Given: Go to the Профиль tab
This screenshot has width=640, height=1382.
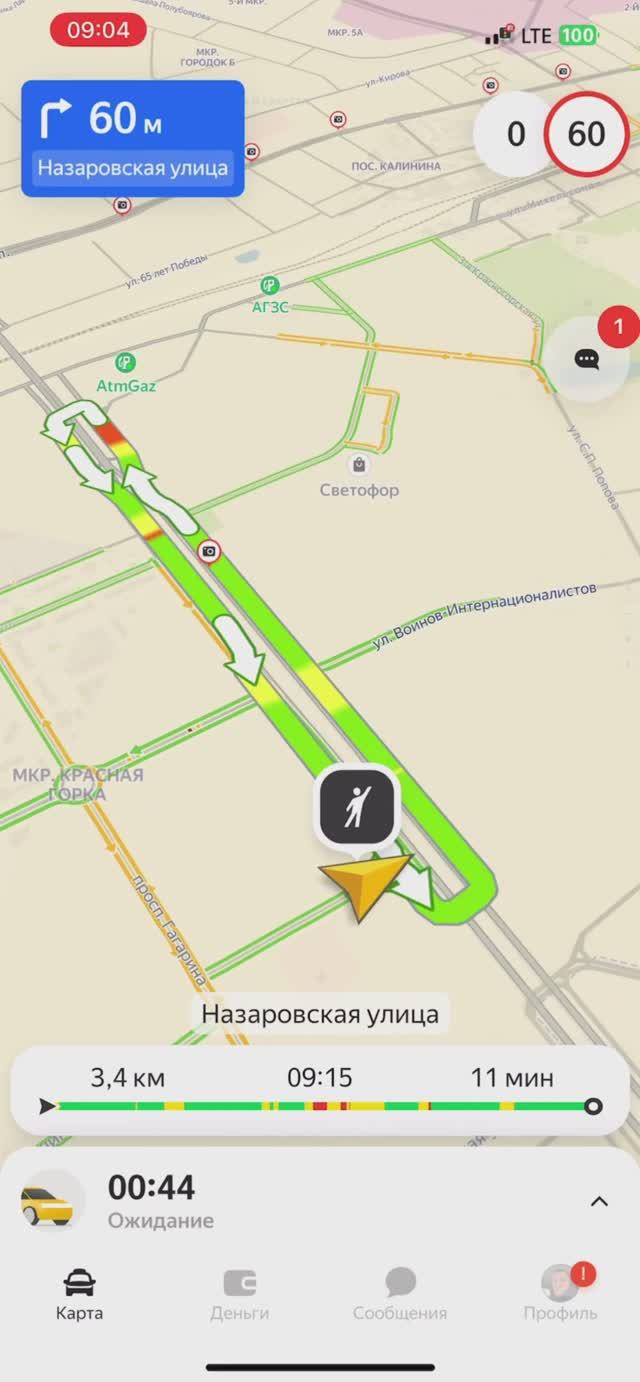Looking at the screenshot, I should click(x=560, y=1294).
